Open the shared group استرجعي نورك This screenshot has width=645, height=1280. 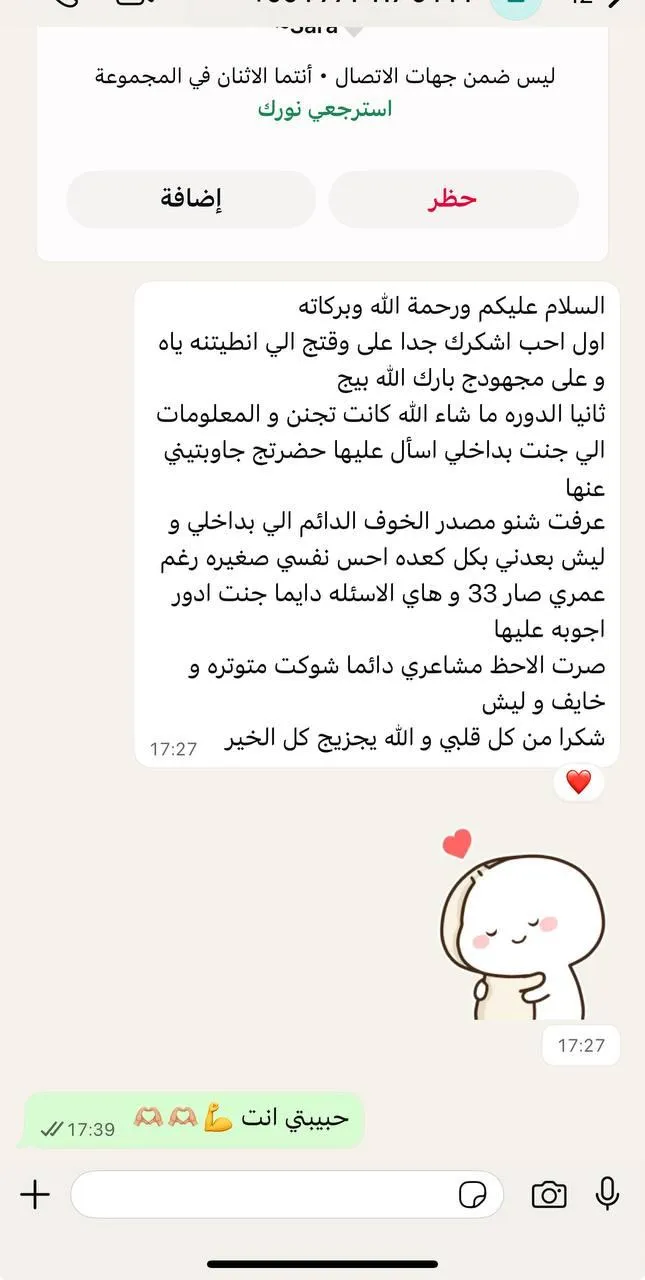click(x=325, y=109)
